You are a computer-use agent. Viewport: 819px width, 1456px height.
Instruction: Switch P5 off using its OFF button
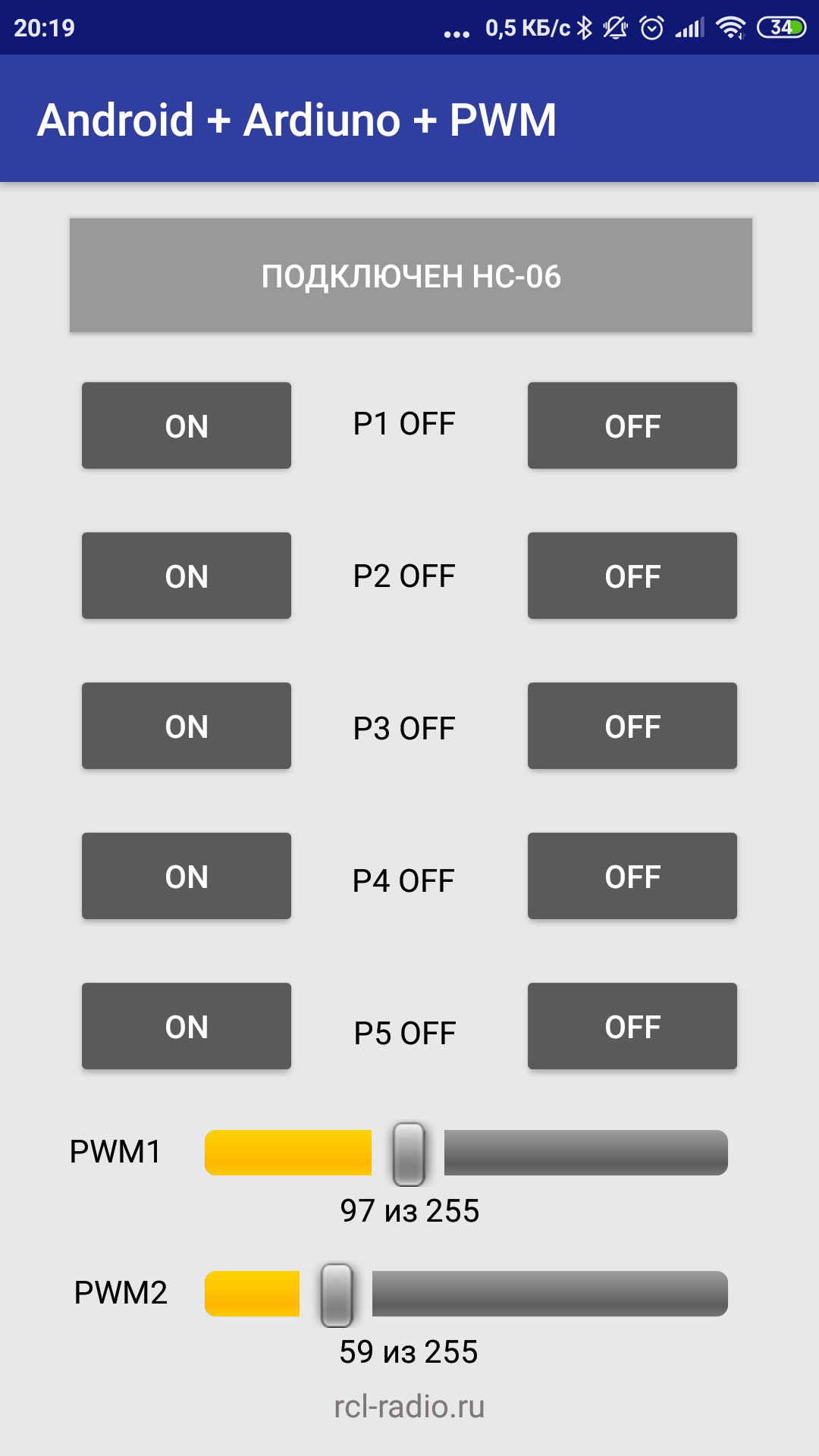point(632,1026)
